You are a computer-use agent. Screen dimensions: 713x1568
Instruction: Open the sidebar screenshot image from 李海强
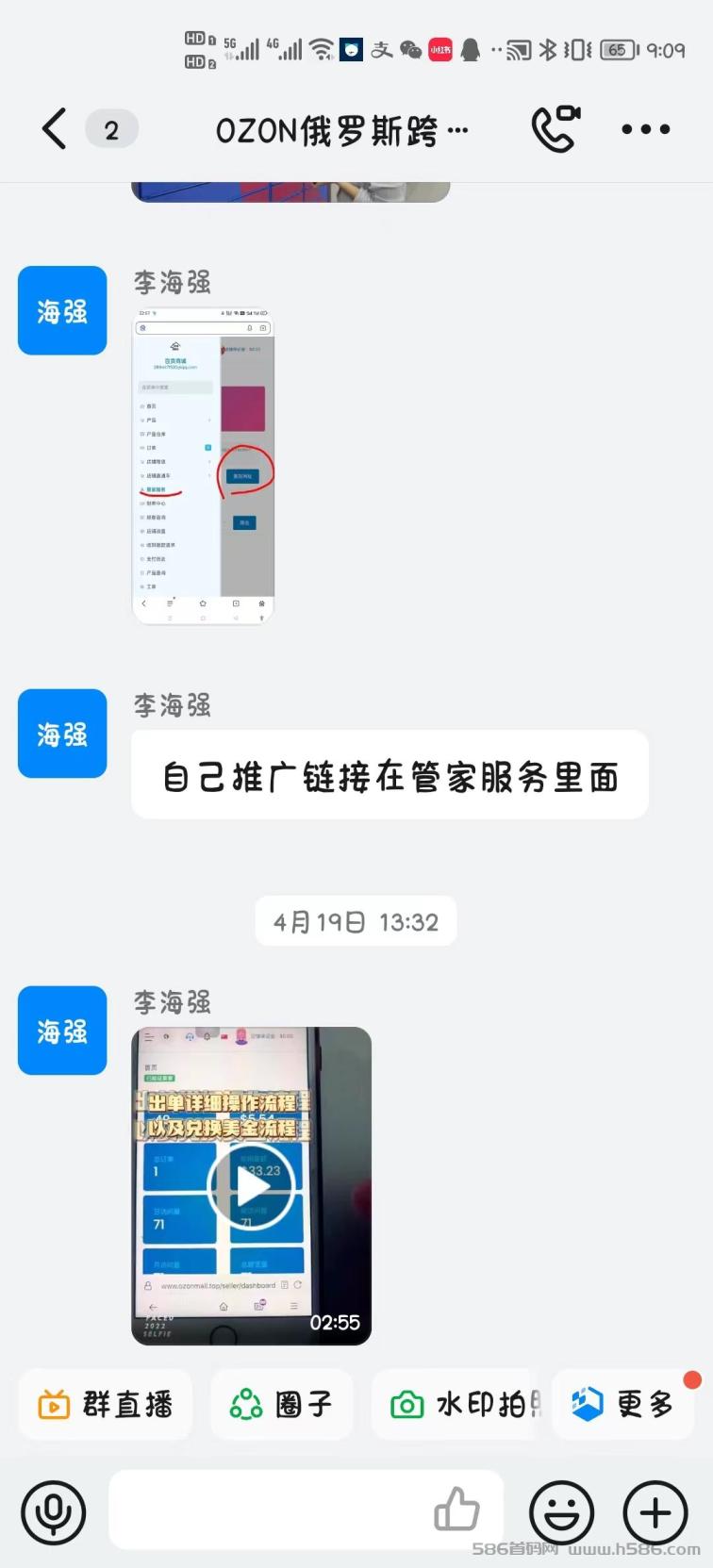203,466
